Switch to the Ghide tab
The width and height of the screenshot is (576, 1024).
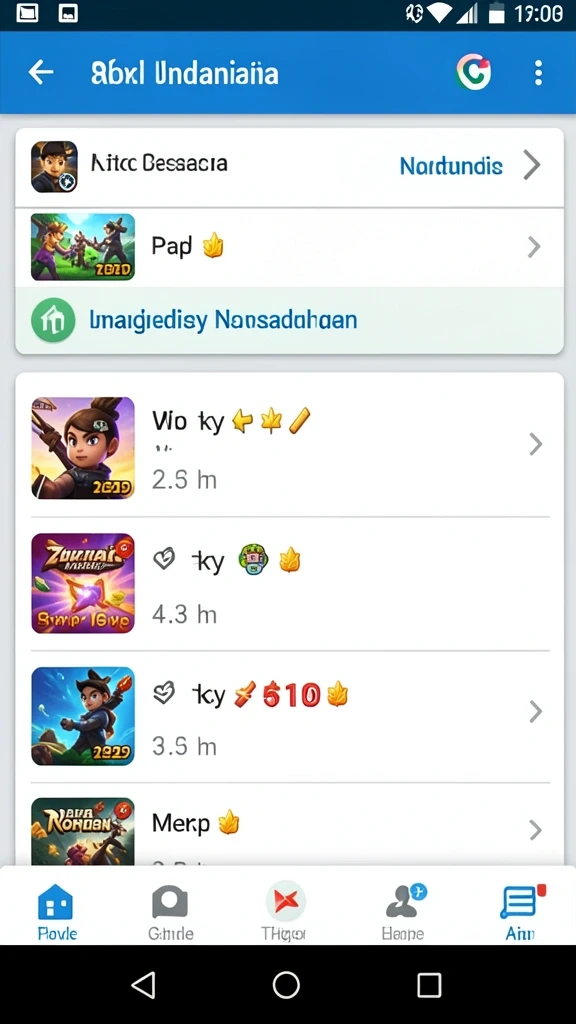170,912
